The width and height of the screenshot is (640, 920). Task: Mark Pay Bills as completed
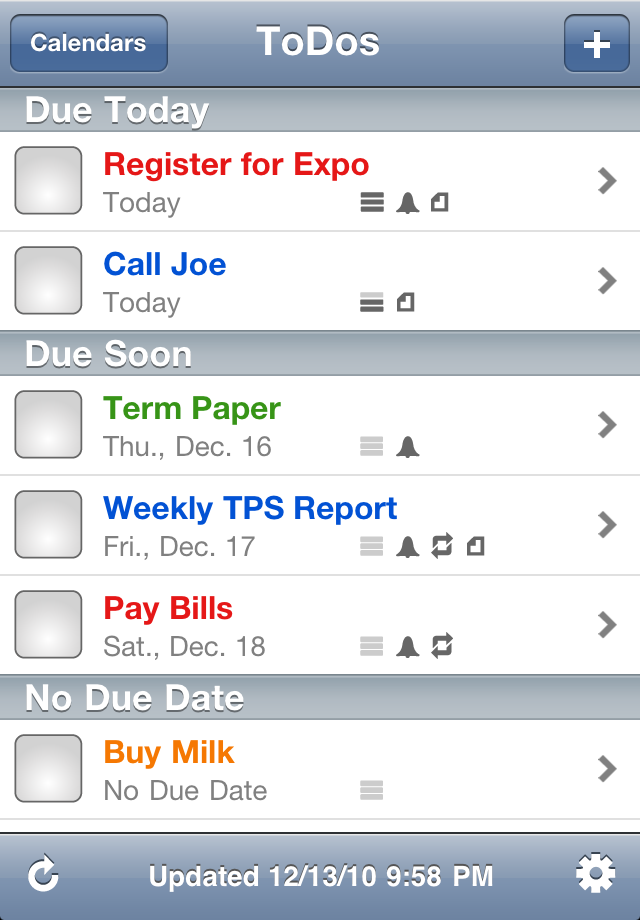pos(48,625)
